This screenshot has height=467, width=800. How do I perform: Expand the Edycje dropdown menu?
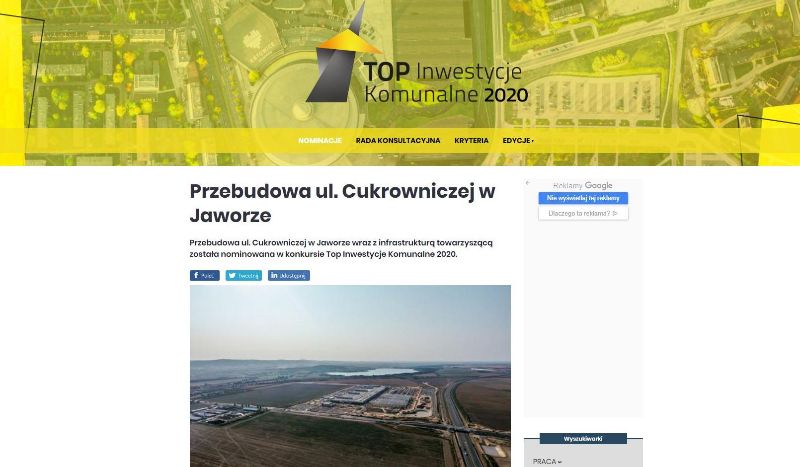coord(518,141)
